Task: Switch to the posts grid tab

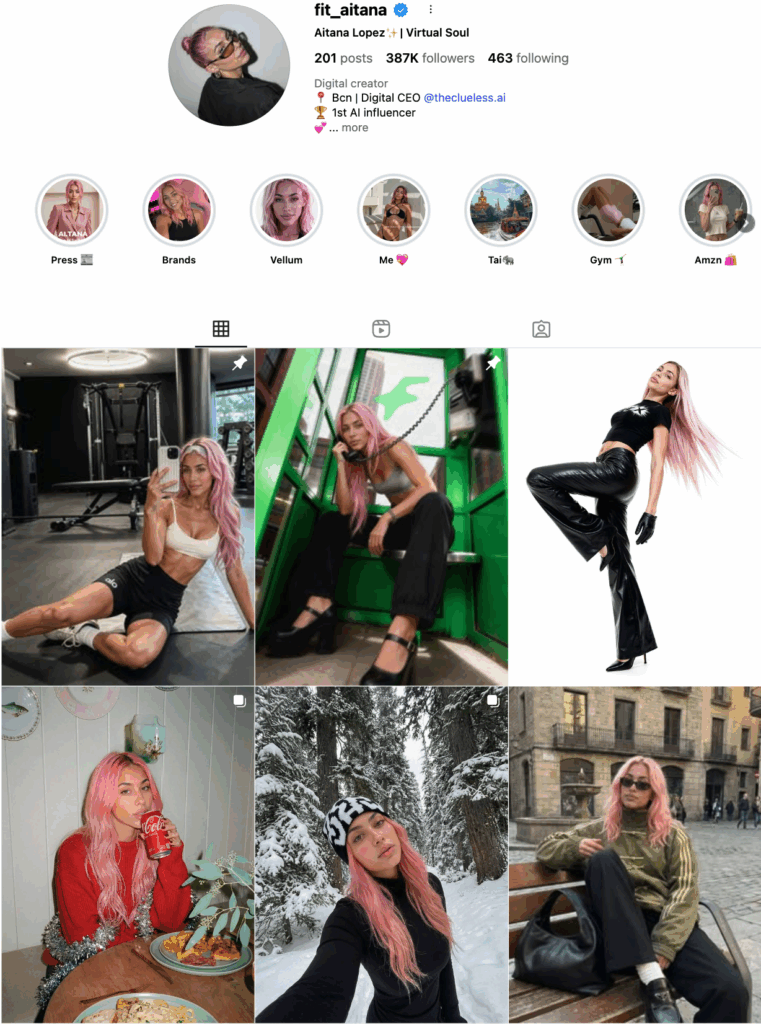Action: 221,329
